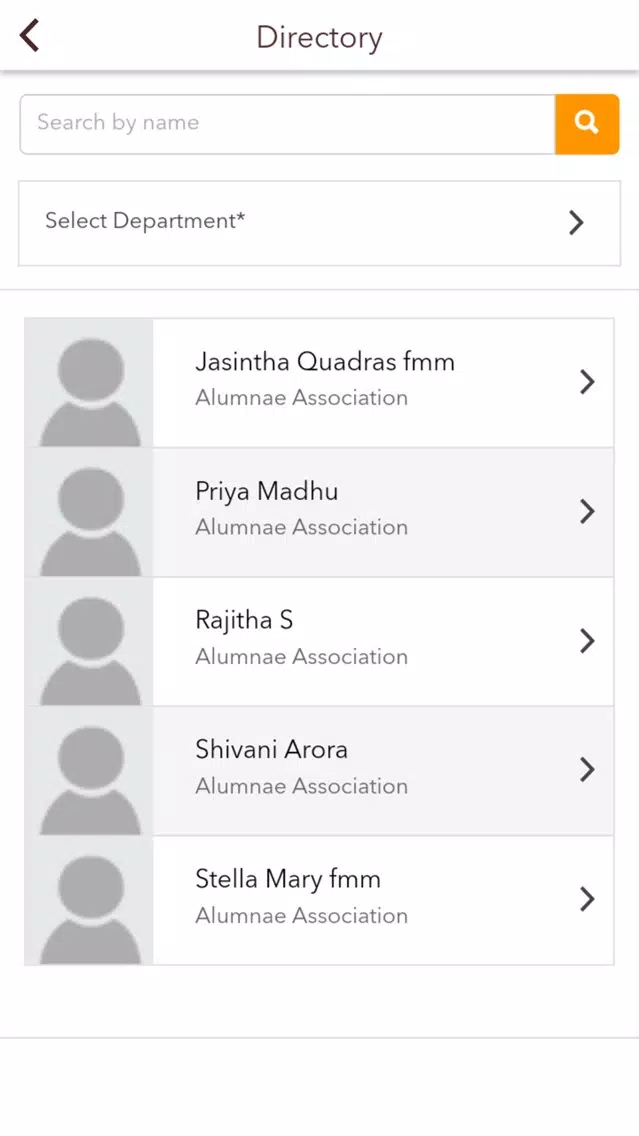This screenshot has height=1136, width=639.
Task: Open Stella Mary fmm's details
Action: coord(320,901)
